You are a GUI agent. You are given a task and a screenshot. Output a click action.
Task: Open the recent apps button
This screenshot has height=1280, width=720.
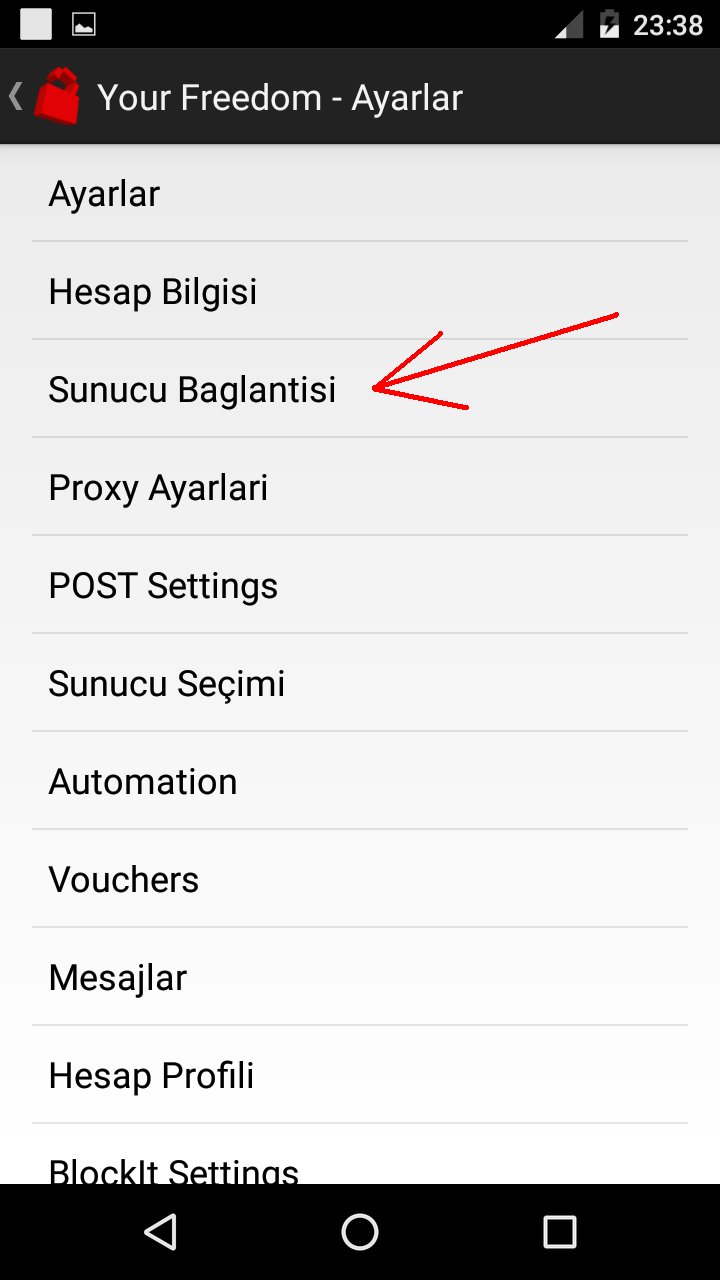(x=560, y=1232)
